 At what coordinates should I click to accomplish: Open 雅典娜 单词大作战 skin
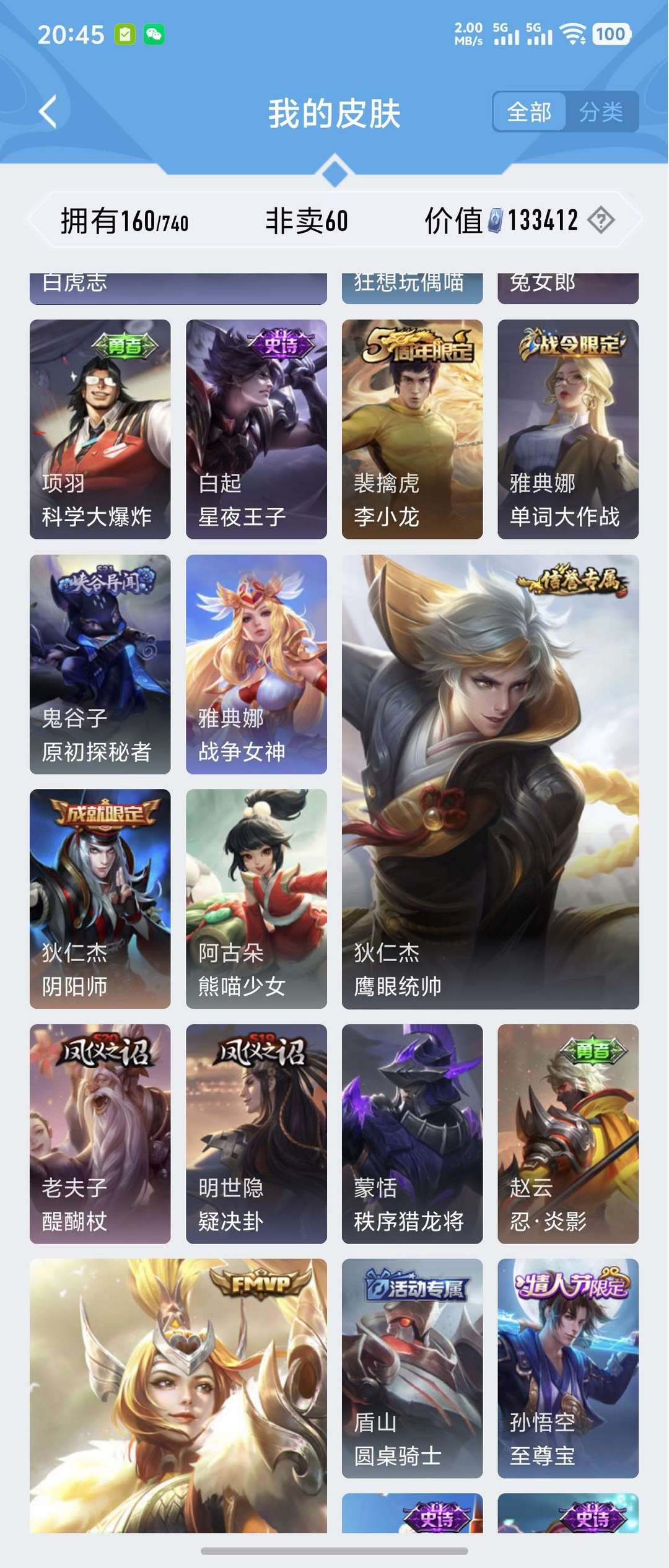(568, 429)
